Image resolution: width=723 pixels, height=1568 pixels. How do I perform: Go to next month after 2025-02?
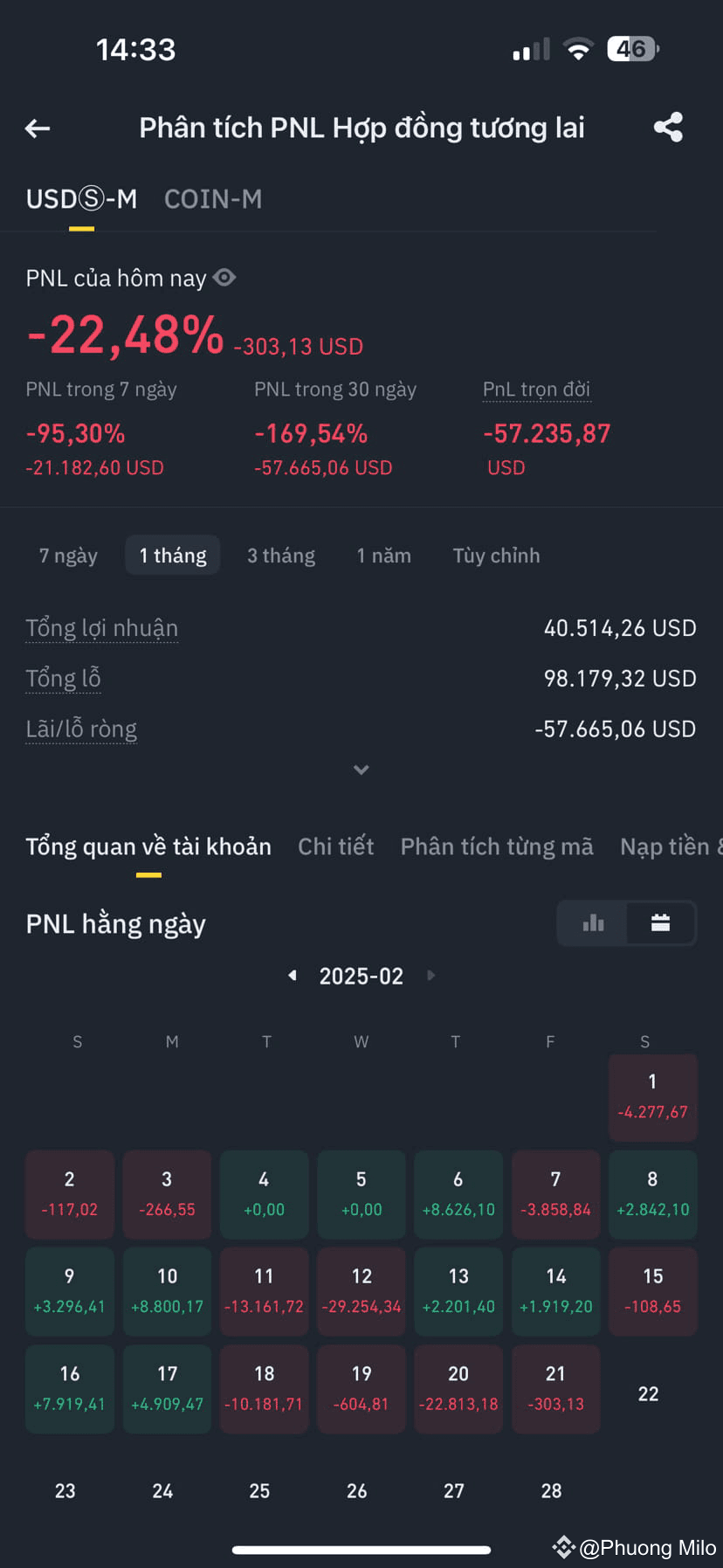coord(430,975)
